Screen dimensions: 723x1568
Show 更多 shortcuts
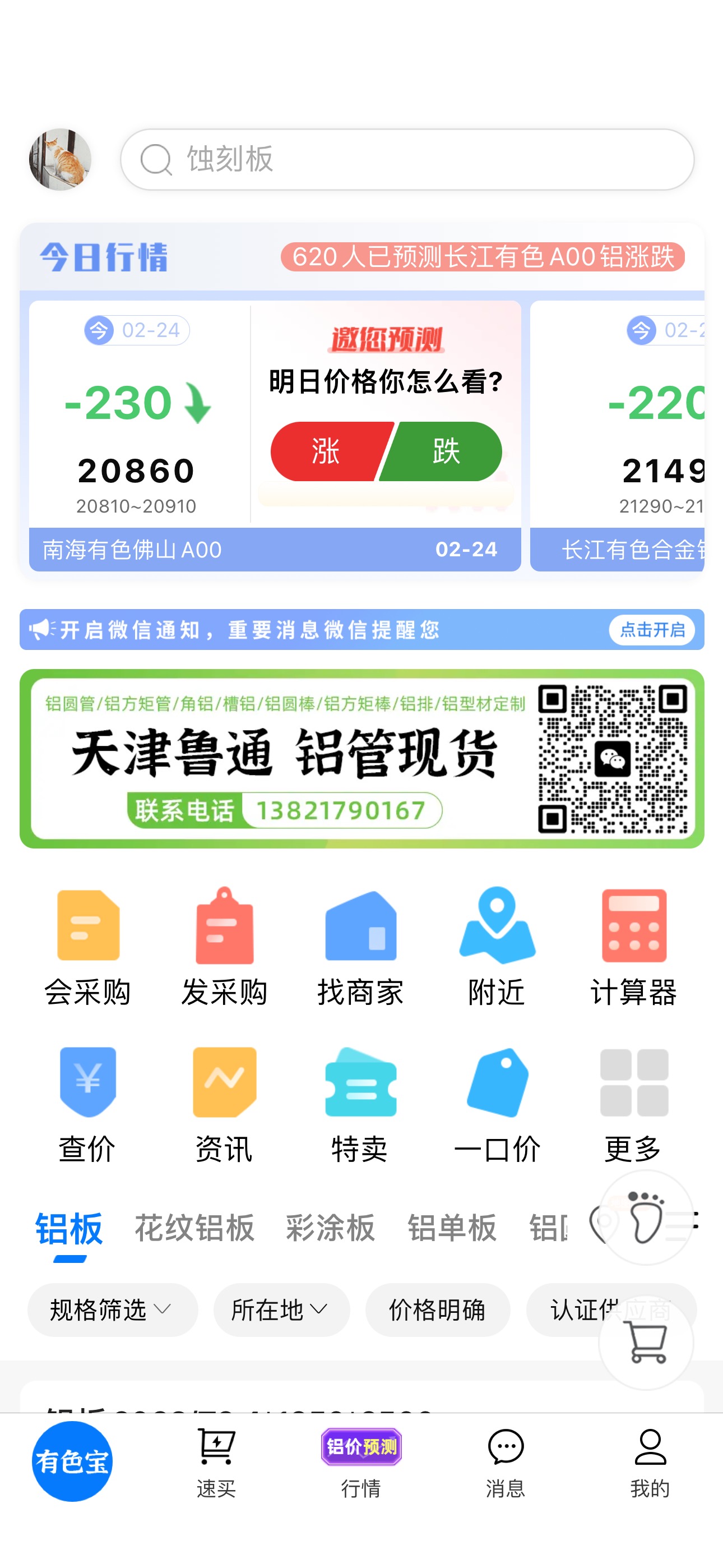633,1104
